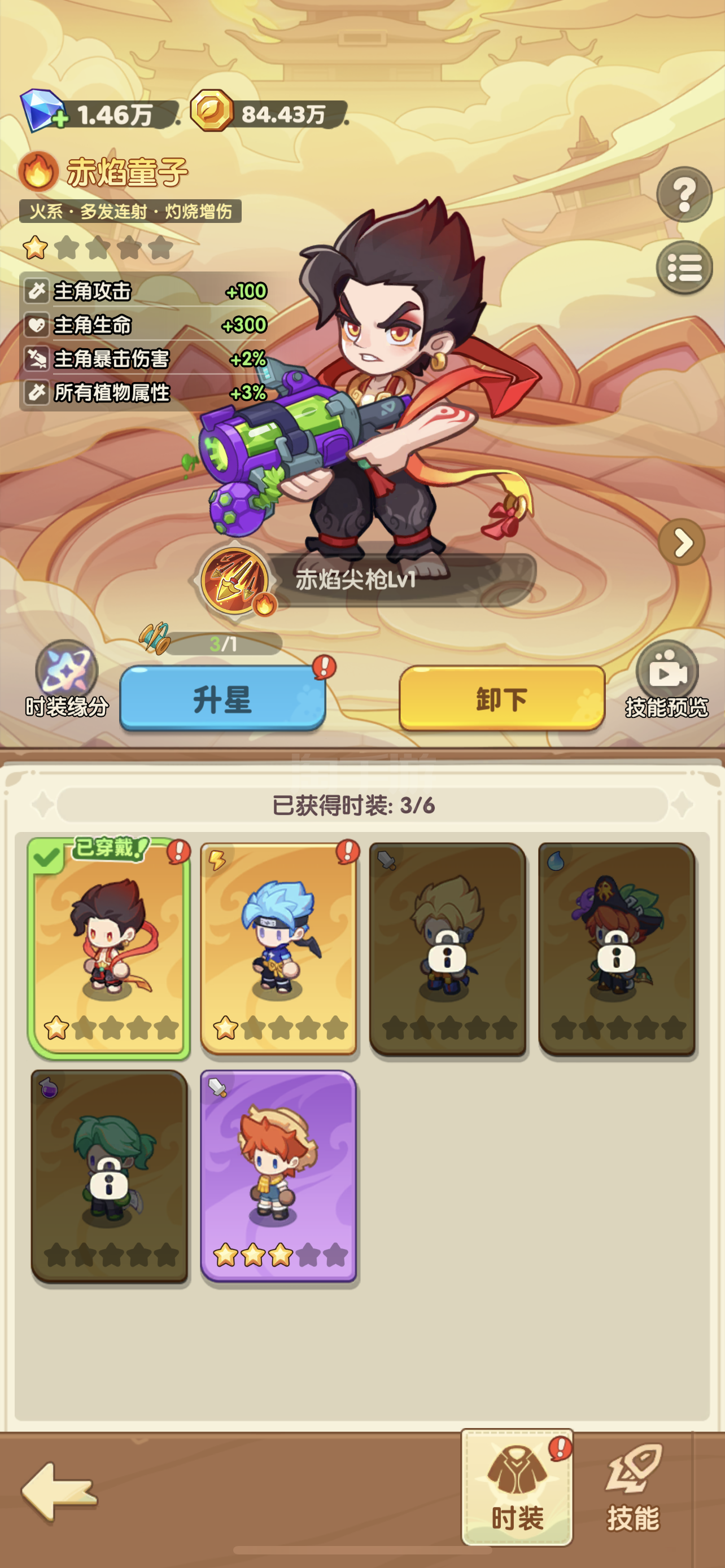
Task: Select the equipped red-scarf costume card
Action: [109, 948]
